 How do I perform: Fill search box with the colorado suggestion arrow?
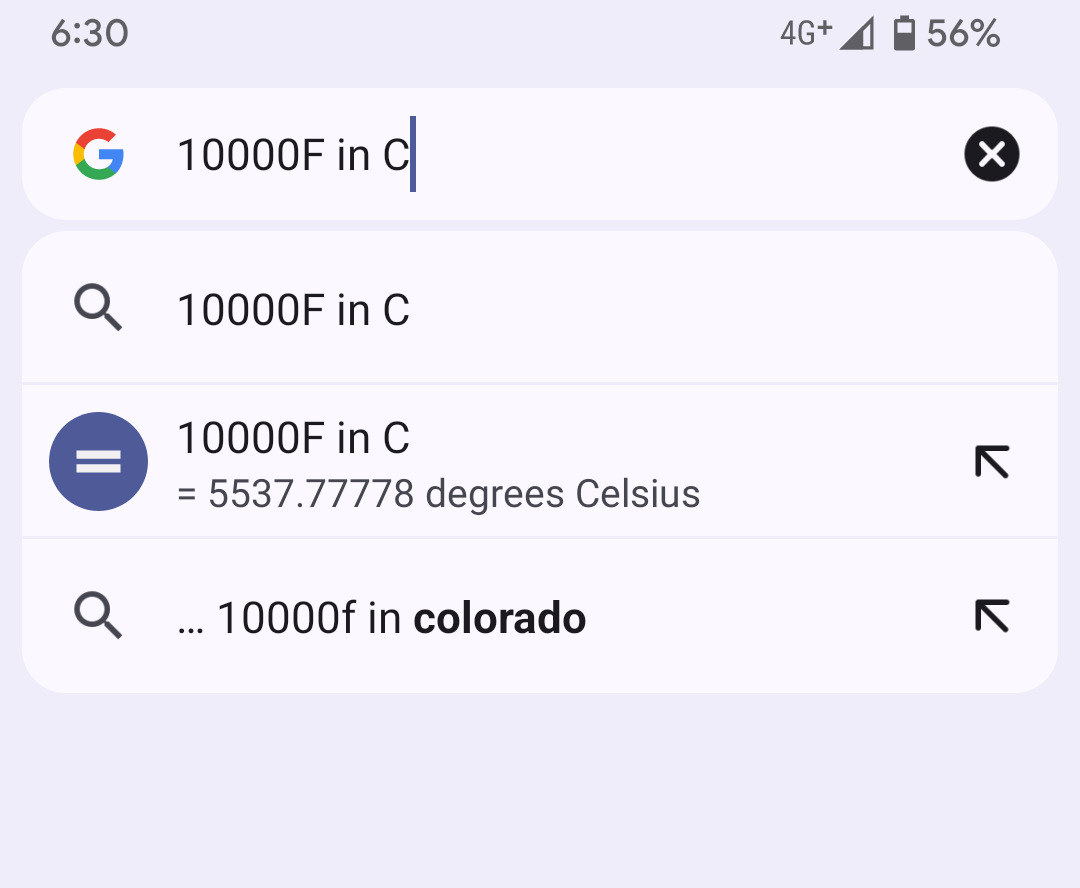(x=991, y=616)
